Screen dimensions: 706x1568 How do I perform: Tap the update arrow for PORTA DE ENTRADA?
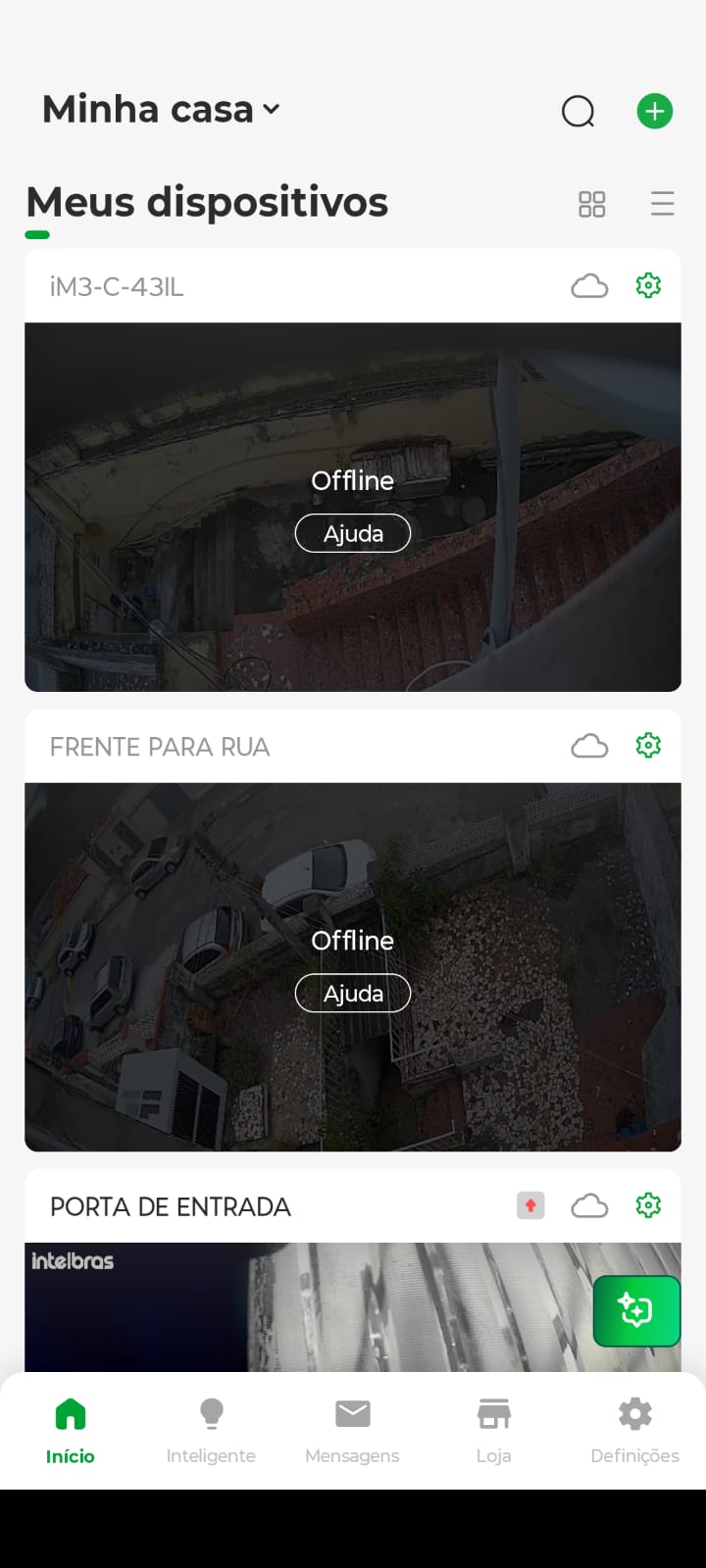coord(530,1205)
